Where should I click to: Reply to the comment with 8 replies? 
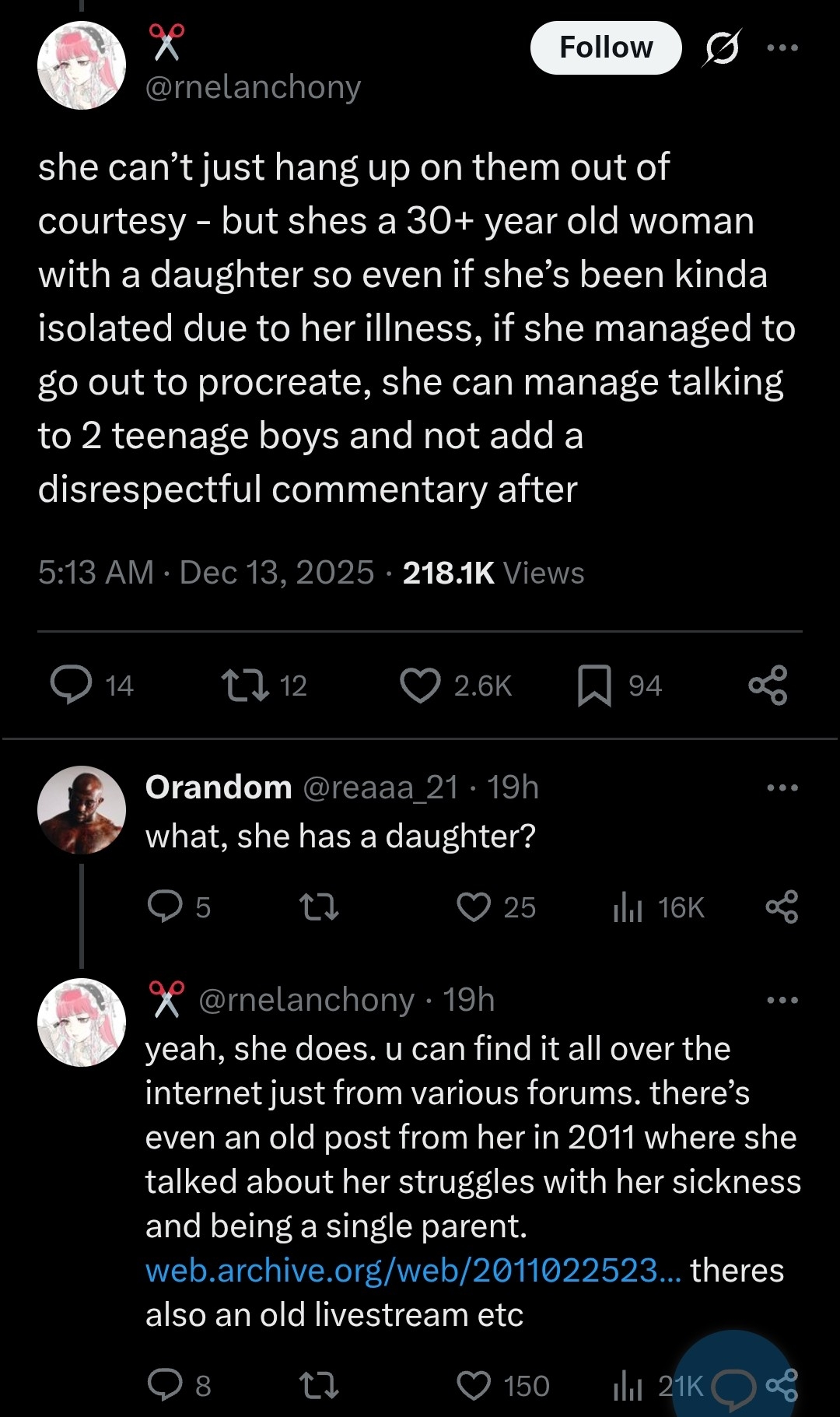tap(165, 1386)
